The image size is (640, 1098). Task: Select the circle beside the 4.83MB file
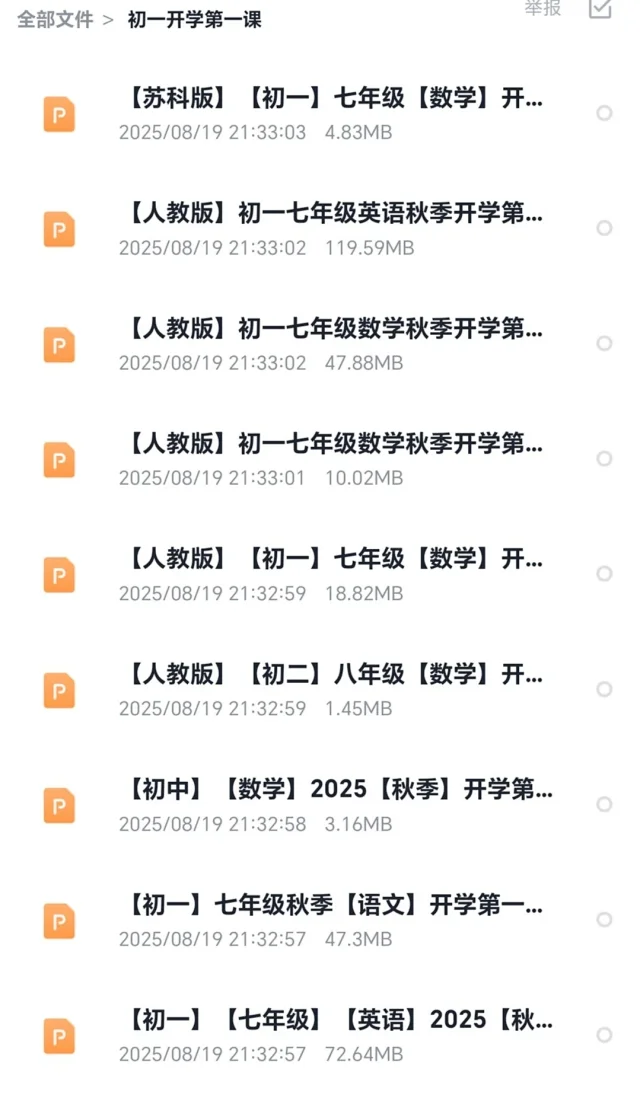(x=604, y=113)
